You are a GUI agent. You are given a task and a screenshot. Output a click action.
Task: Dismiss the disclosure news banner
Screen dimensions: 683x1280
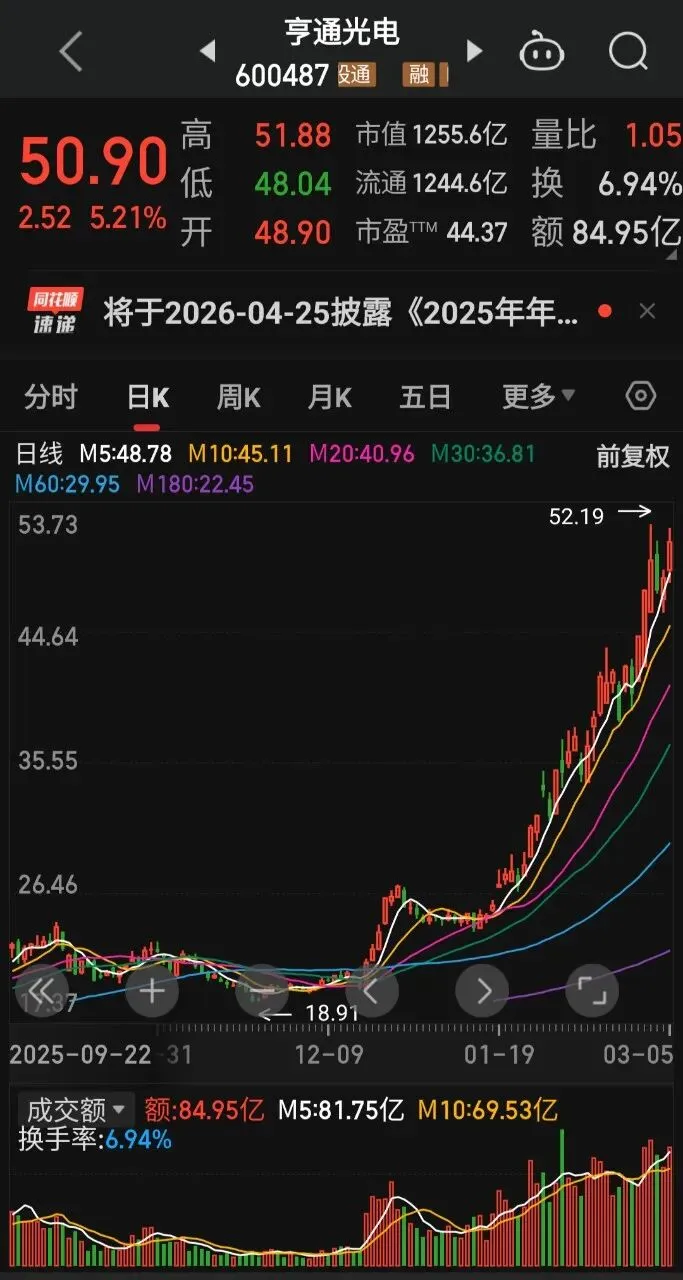(x=647, y=312)
